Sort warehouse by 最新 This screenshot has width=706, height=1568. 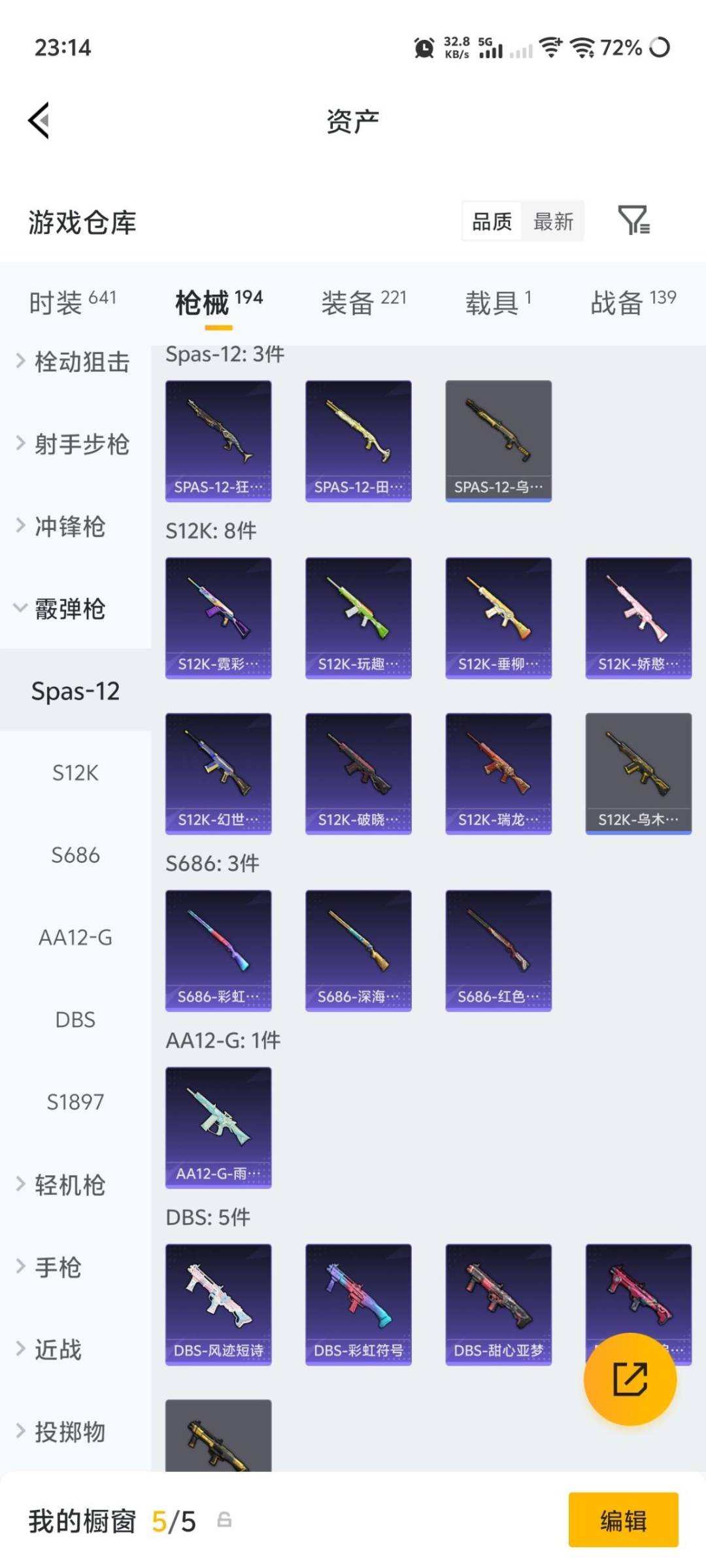[553, 221]
